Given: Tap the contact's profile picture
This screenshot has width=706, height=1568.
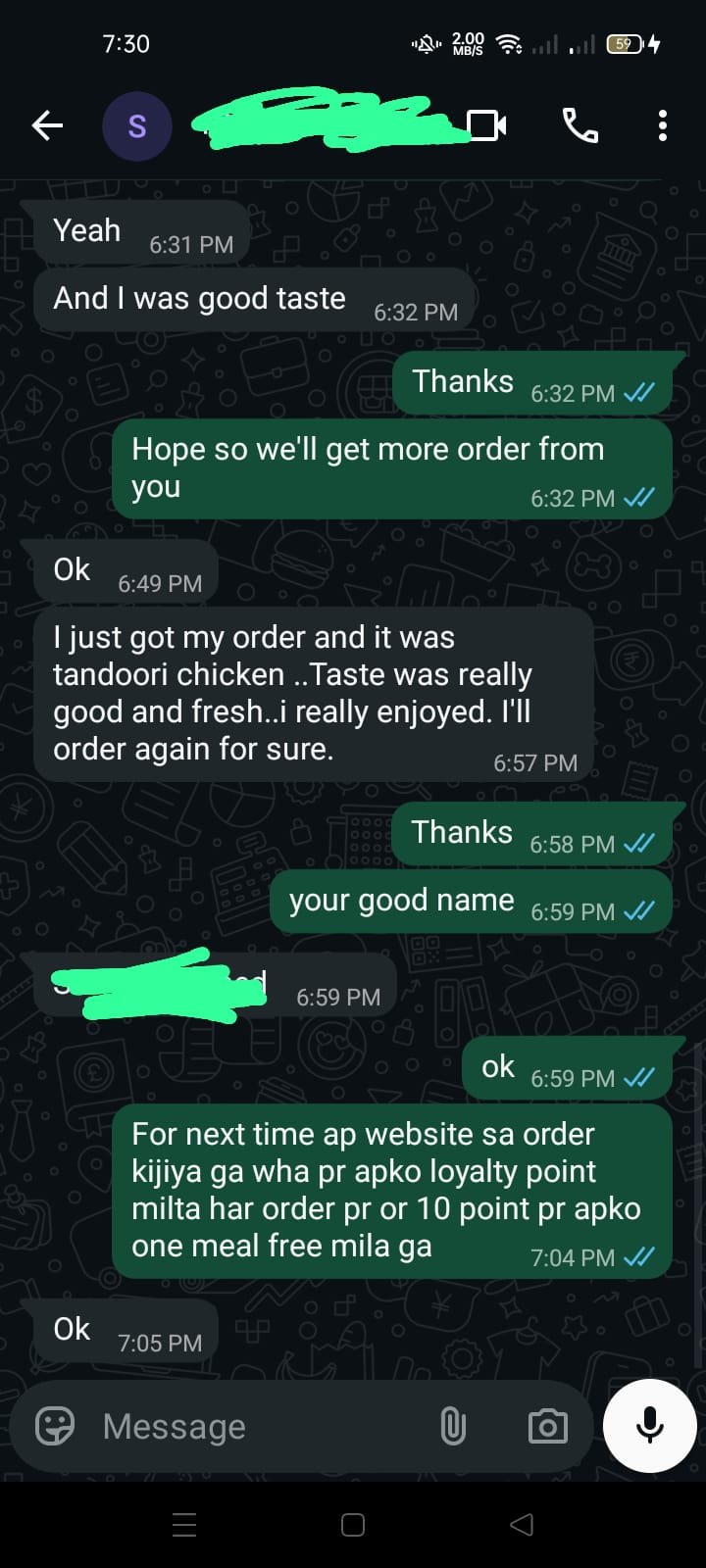Looking at the screenshot, I should [x=137, y=125].
